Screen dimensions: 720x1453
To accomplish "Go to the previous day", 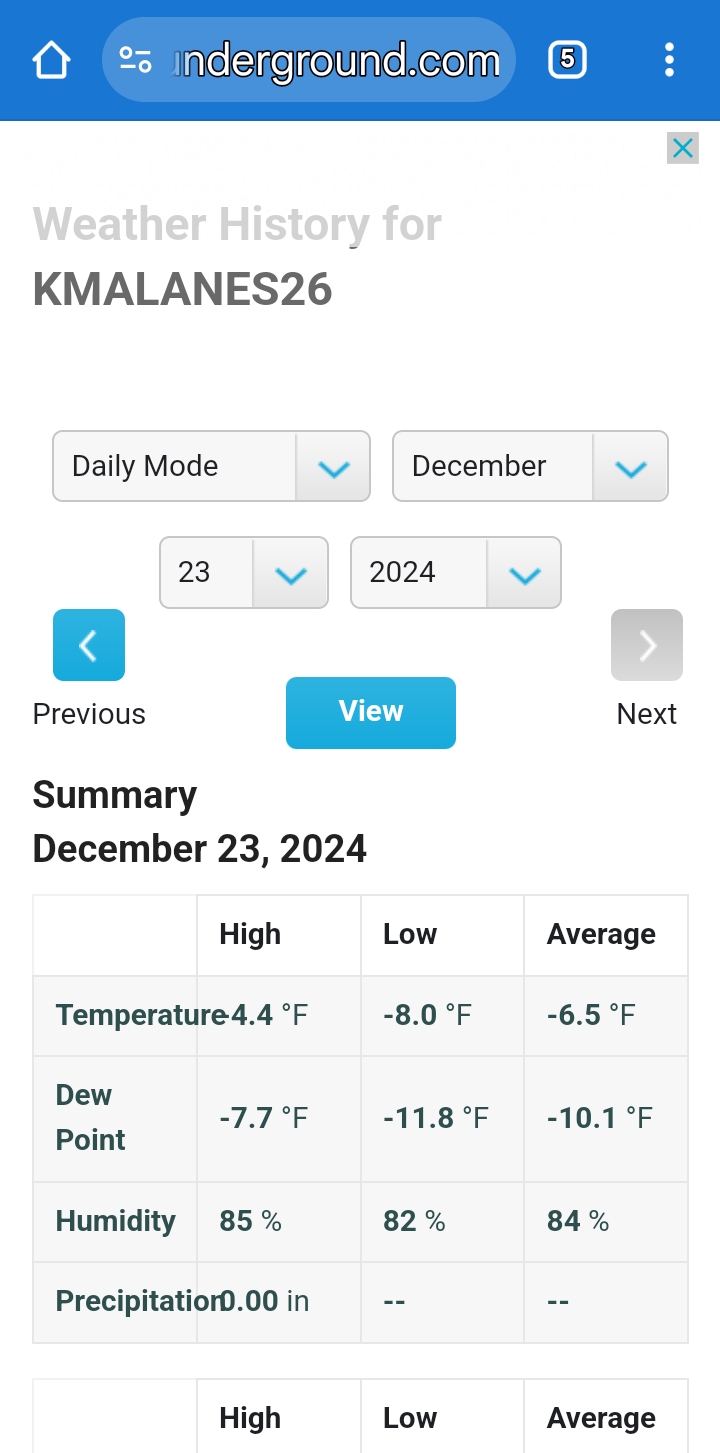I will (89, 645).
